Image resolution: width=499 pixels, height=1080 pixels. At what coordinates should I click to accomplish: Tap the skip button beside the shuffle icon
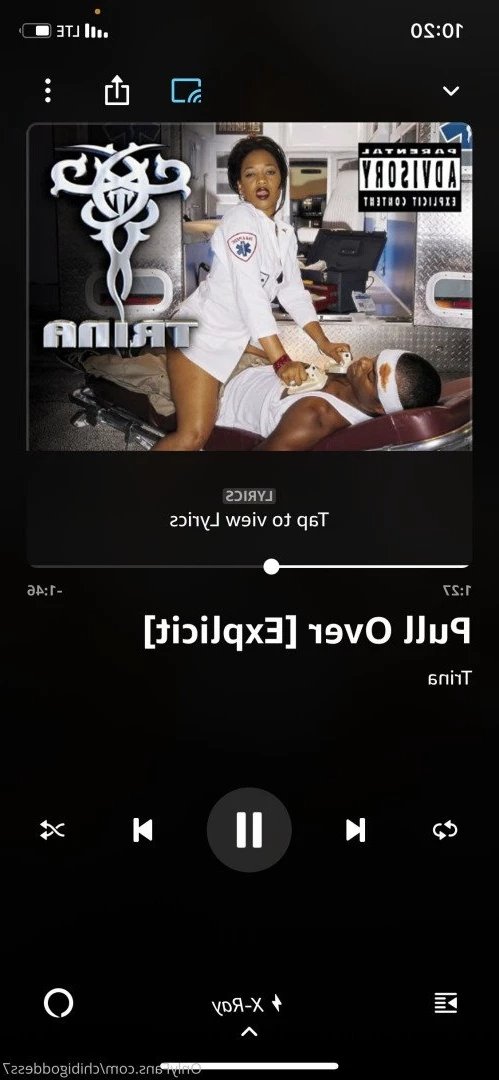tap(143, 830)
